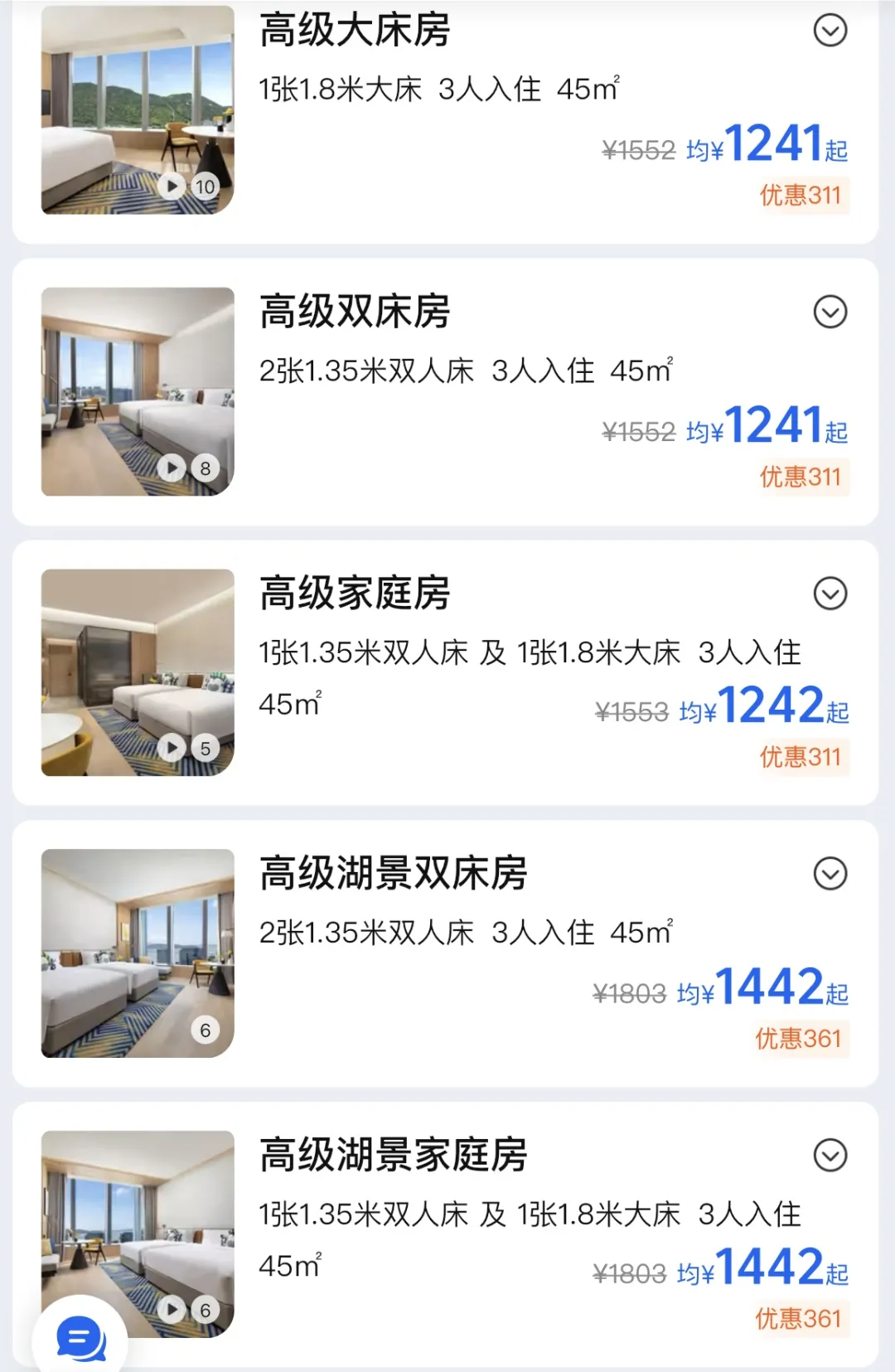
Task: Open the 8-photo badge on 高级双床房
Action: 206,467
